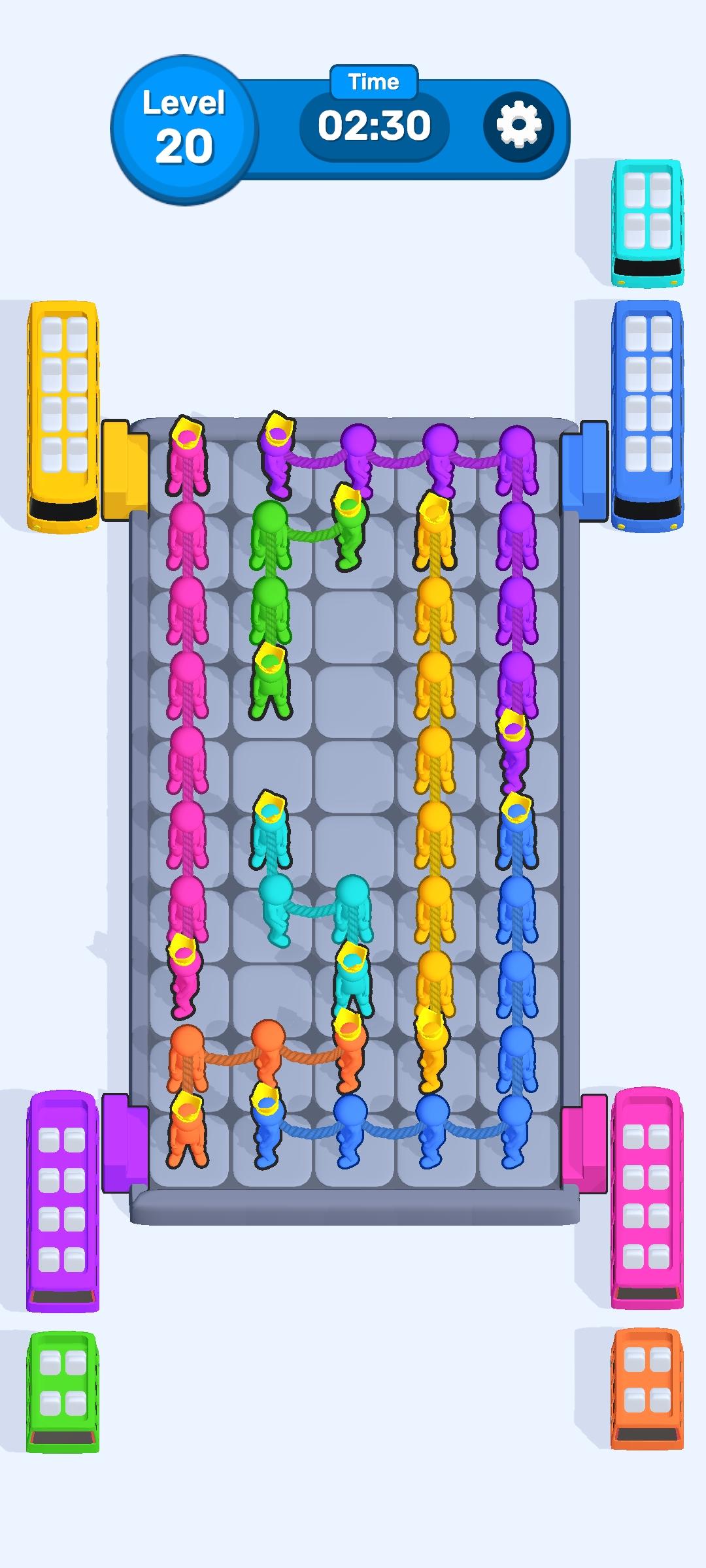The height and width of the screenshot is (1568, 706).
Task: Select the hatted blue figure next to the orange figure
Action: pos(267,1127)
